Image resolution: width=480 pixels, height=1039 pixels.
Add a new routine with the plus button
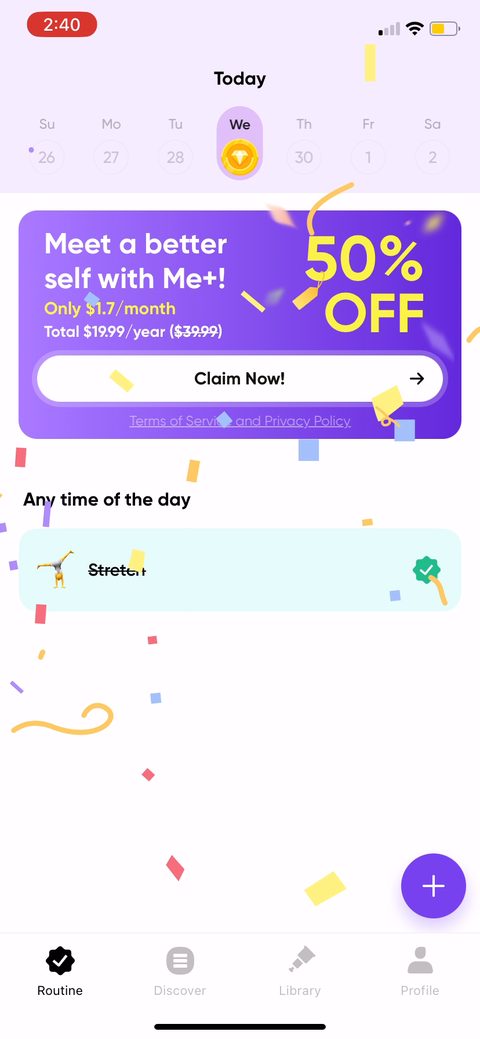[434, 886]
